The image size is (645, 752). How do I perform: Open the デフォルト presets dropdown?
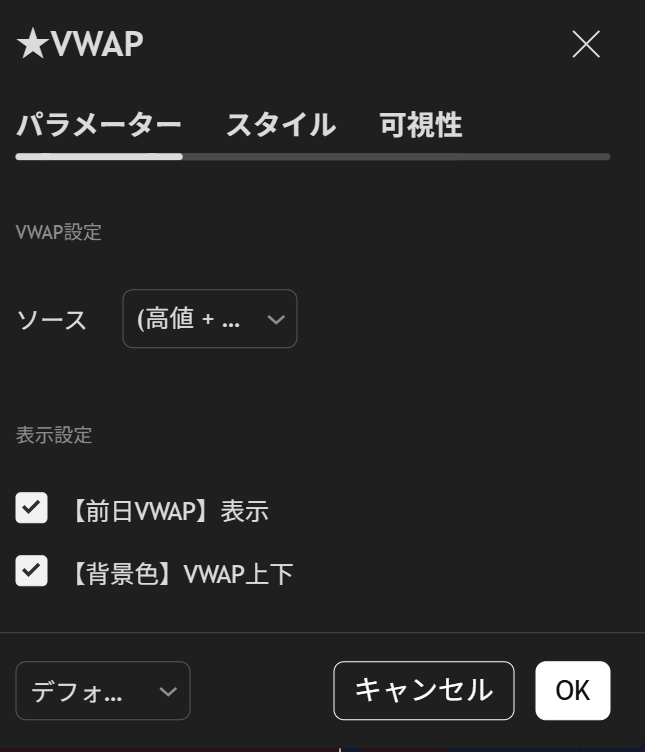tap(103, 691)
